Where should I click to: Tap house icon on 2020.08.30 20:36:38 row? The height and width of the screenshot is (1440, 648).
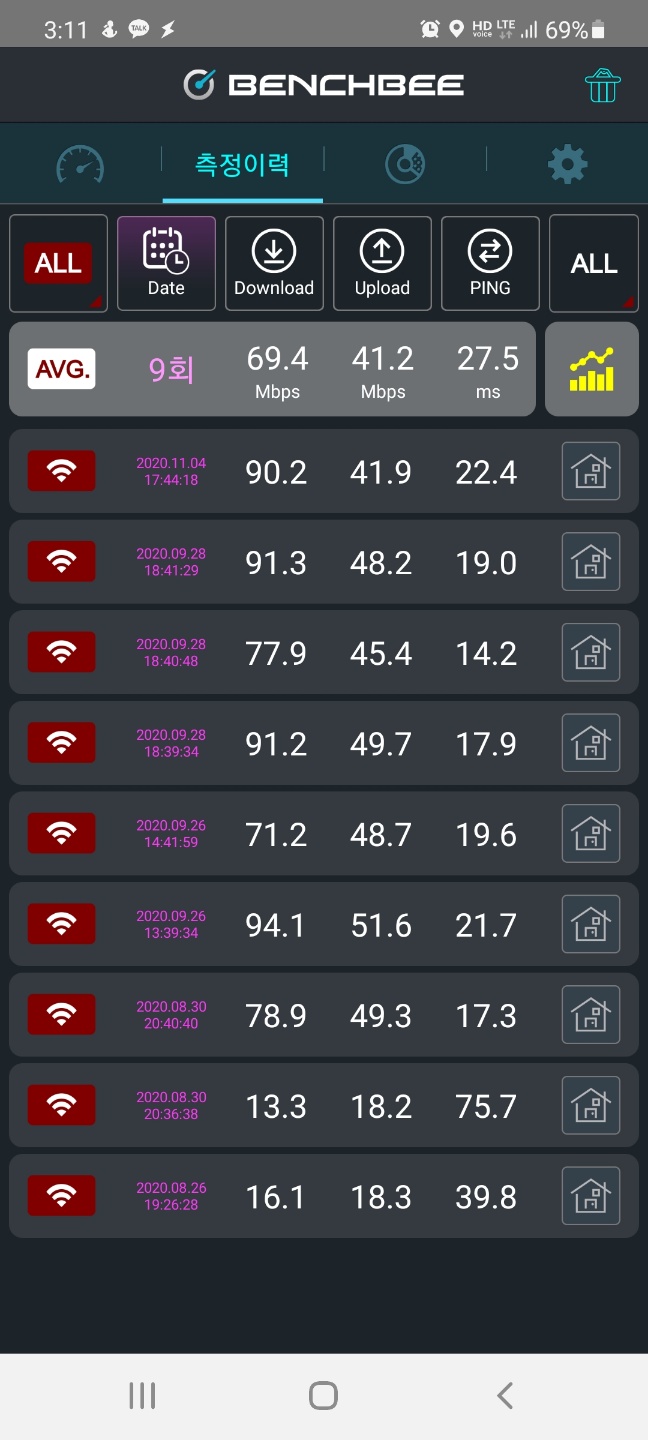point(591,1106)
